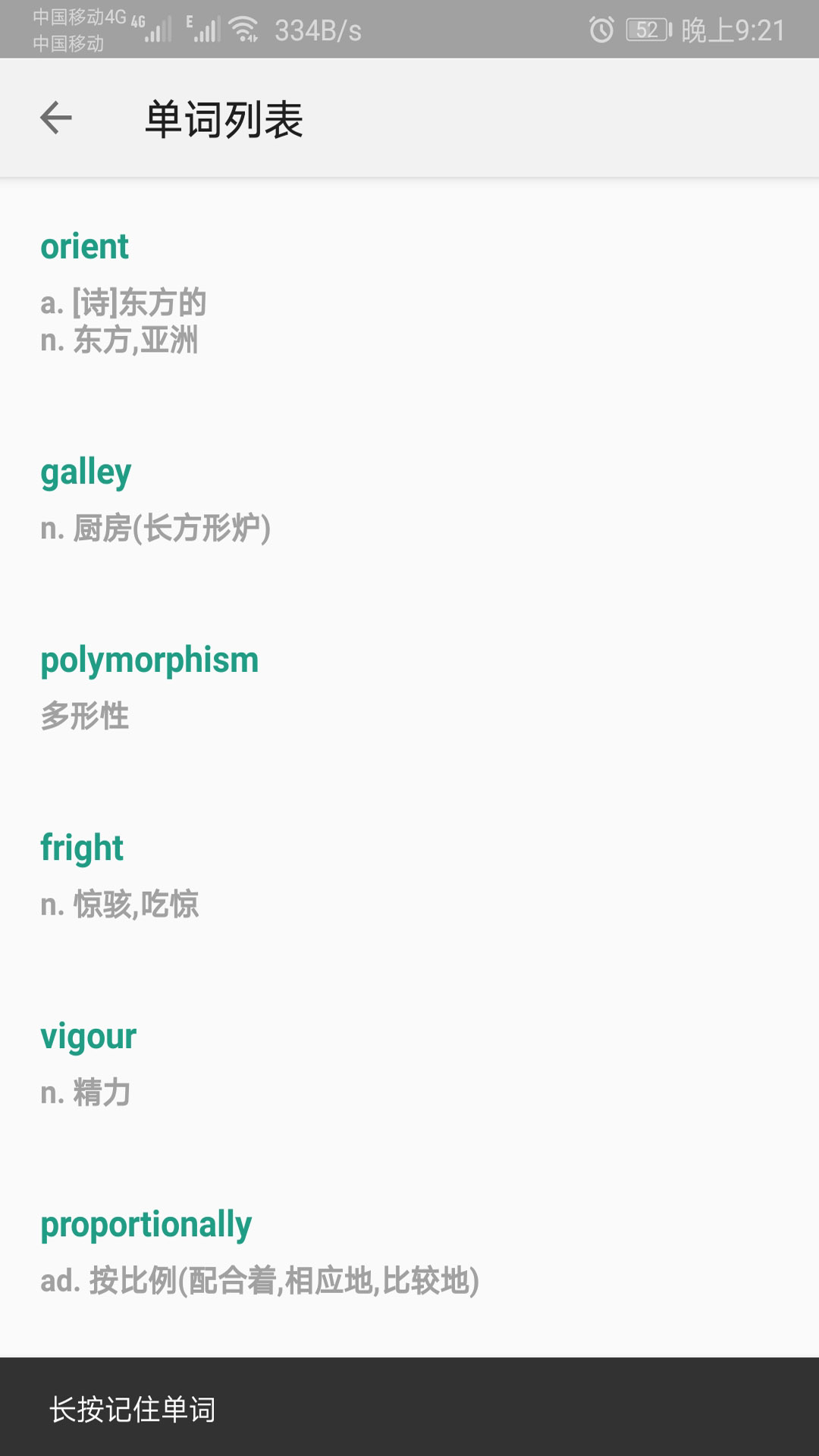This screenshot has width=819, height=1456.
Task: Tap the 单词列表 title
Action: (x=224, y=120)
